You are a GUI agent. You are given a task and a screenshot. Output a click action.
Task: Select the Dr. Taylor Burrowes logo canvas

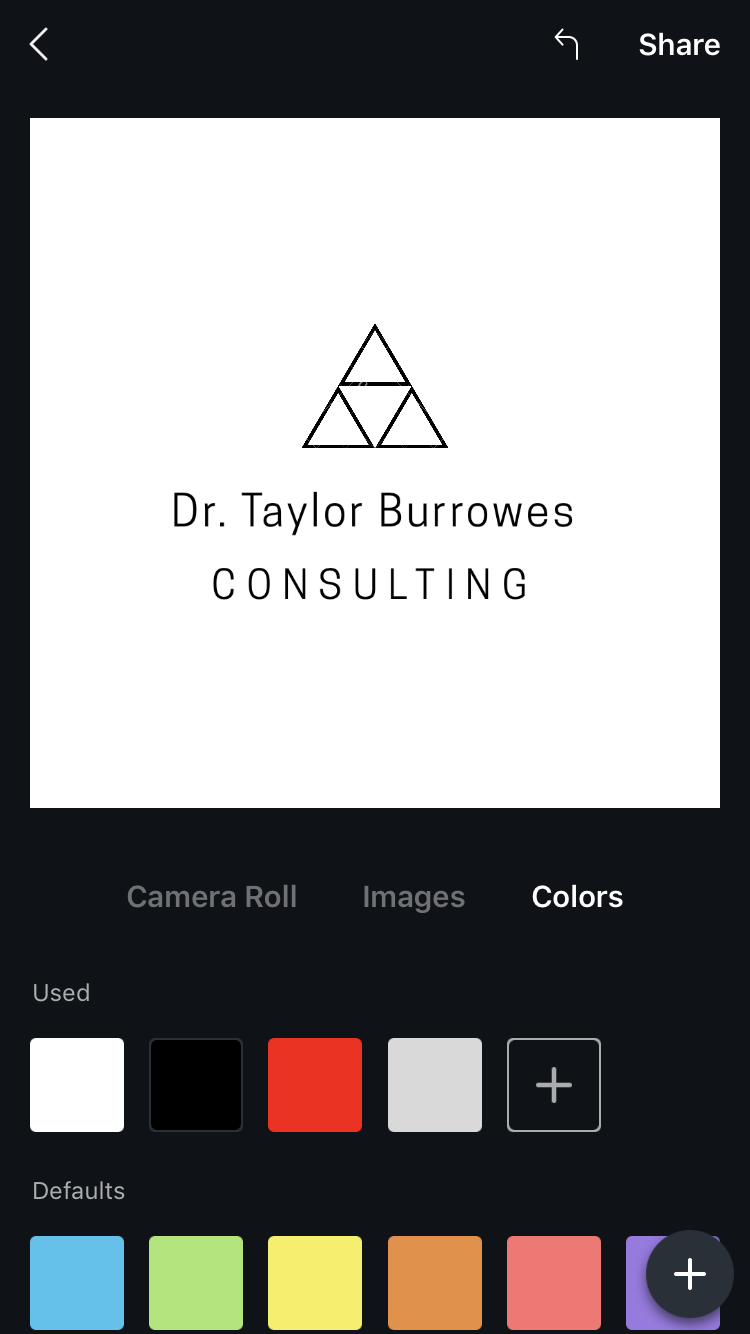coord(375,463)
